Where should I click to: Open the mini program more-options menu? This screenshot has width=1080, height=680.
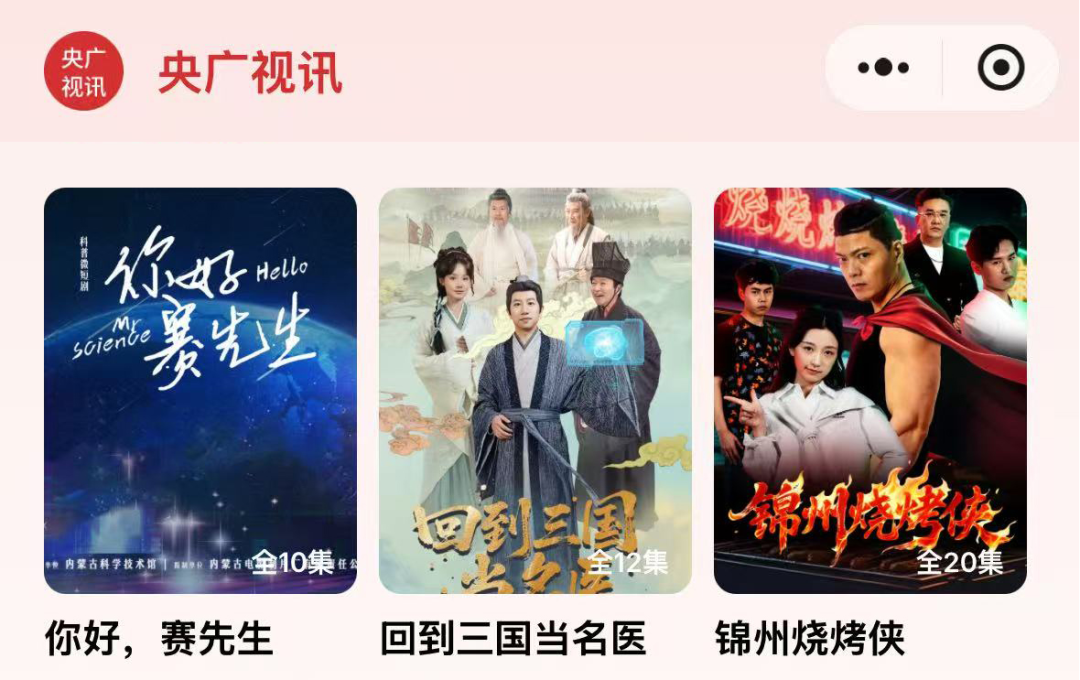[x=883, y=68]
